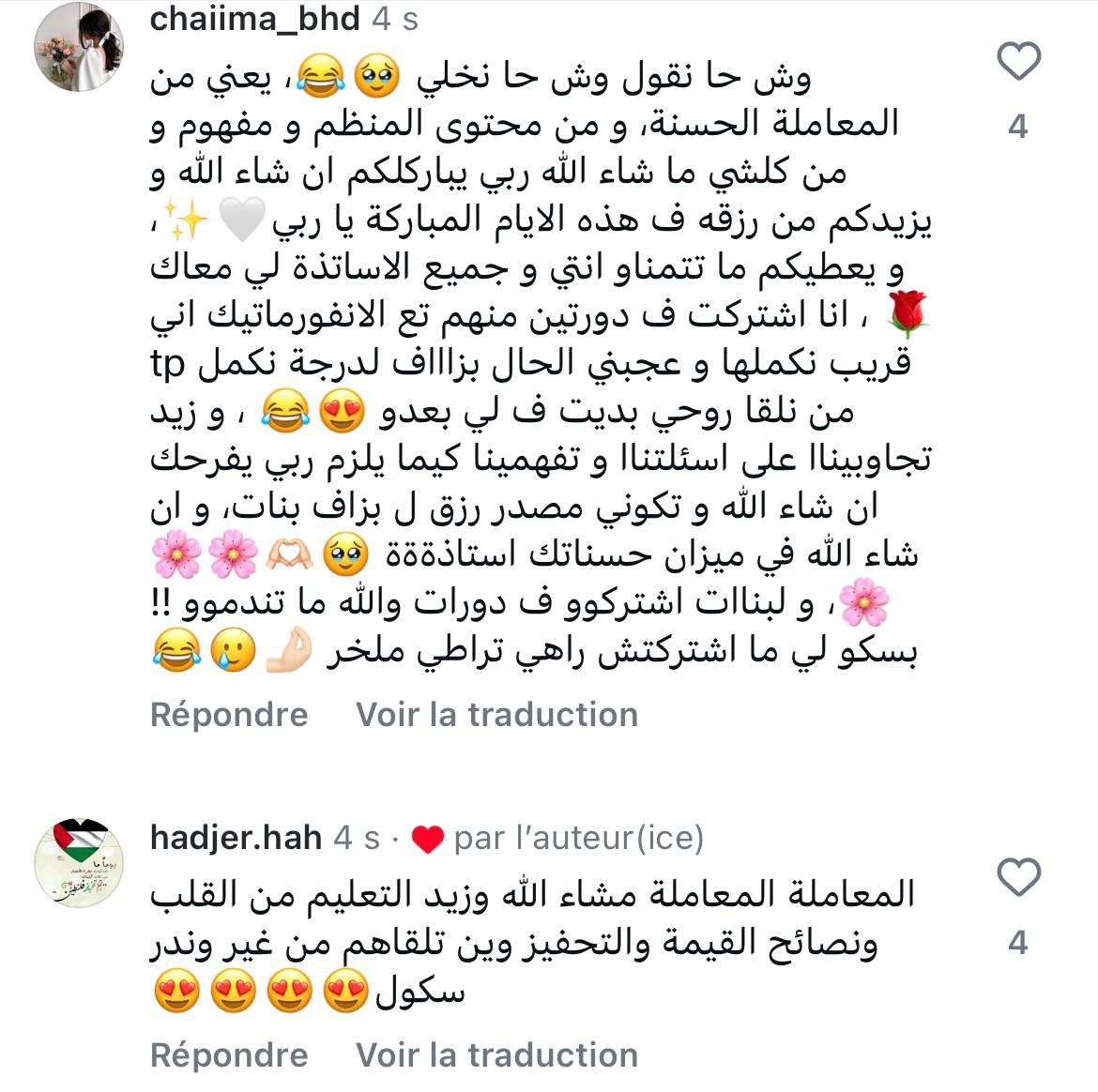This screenshot has height=1092, width=1098.
Task: Tap Répondre under hadjer.hah's comment
Action: click(229, 1055)
